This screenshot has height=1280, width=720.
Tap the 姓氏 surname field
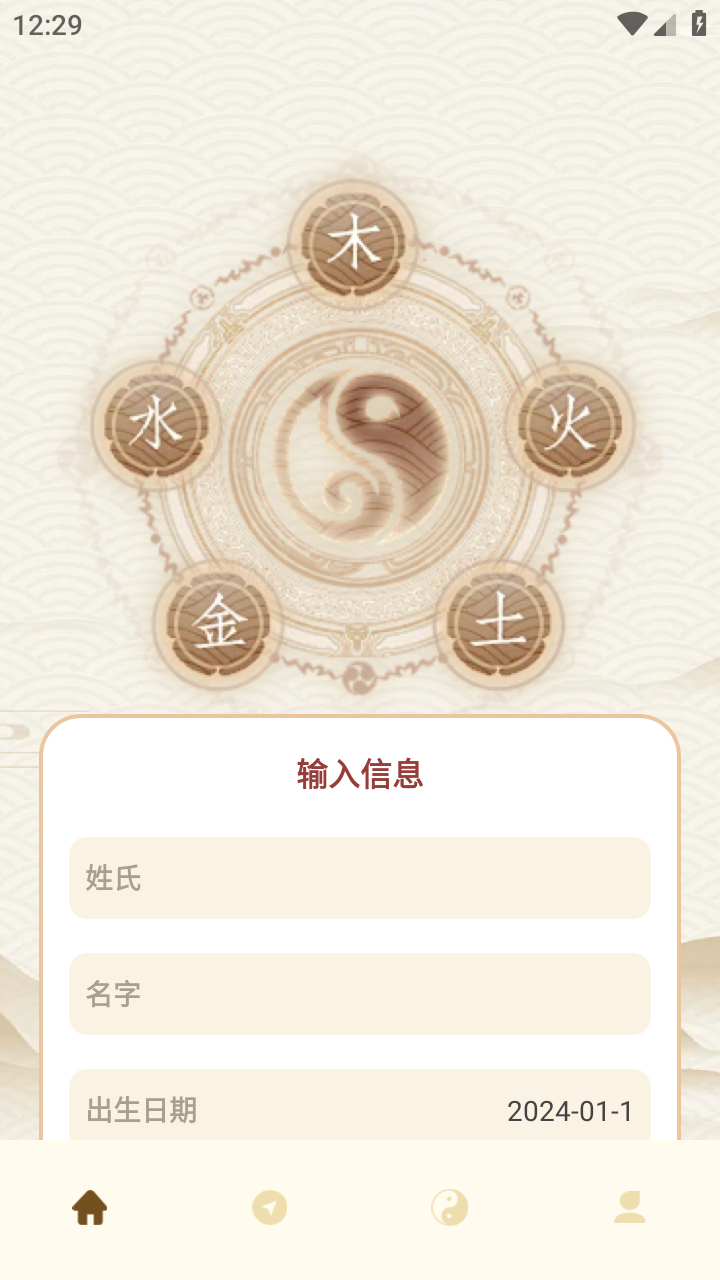tap(360, 878)
